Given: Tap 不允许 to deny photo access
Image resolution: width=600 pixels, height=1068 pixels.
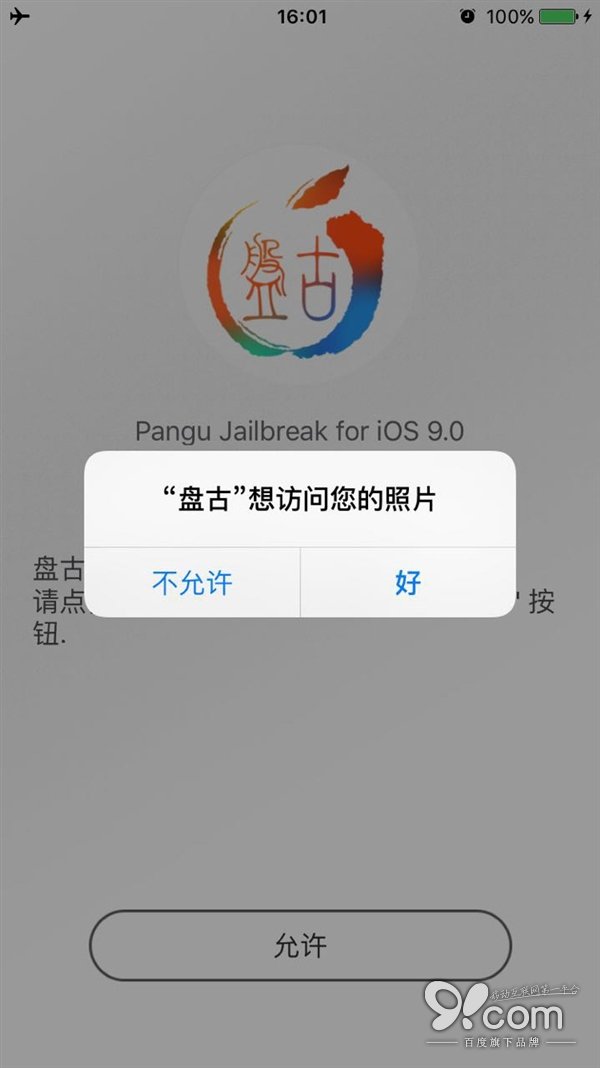Looking at the screenshot, I should [192, 582].
